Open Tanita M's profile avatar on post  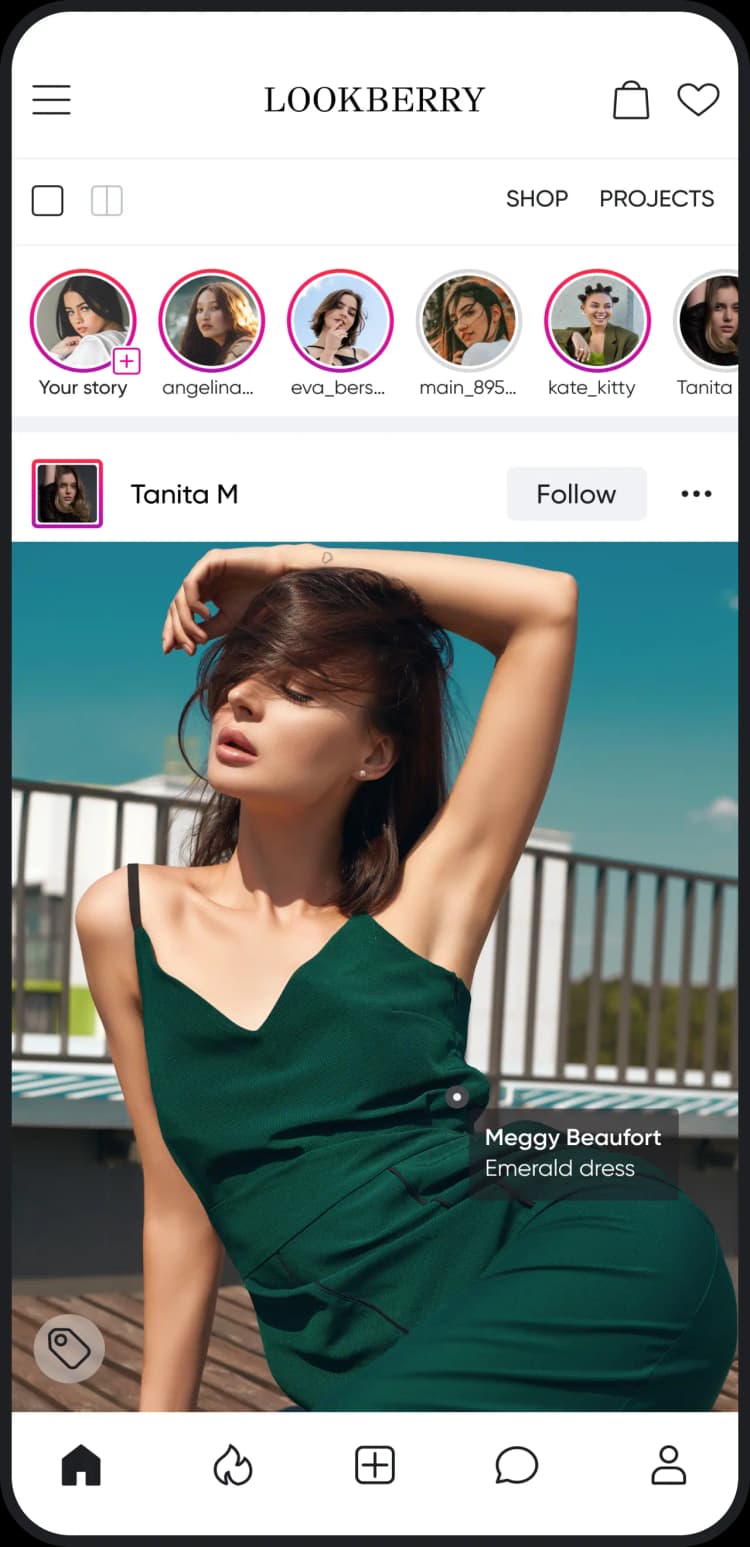tap(67, 494)
